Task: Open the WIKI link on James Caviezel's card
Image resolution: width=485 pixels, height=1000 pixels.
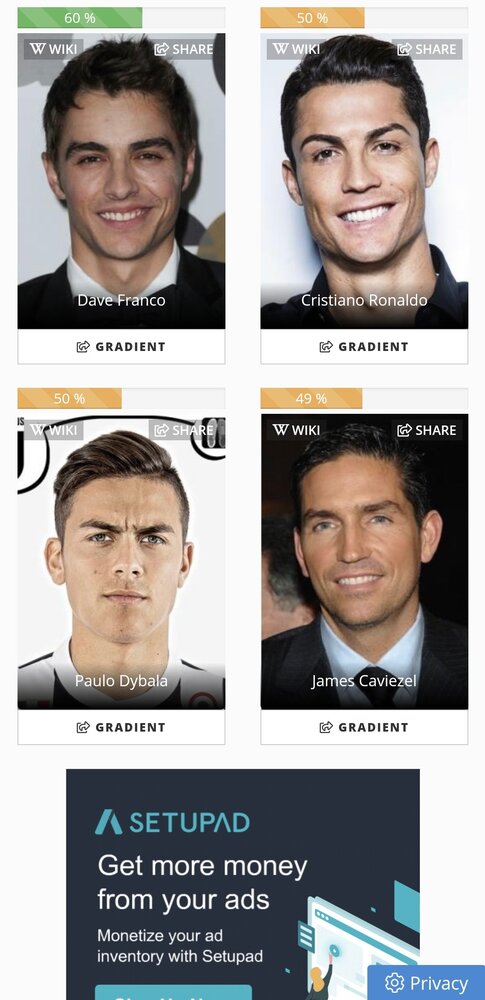Action: pyautogui.click(x=297, y=430)
